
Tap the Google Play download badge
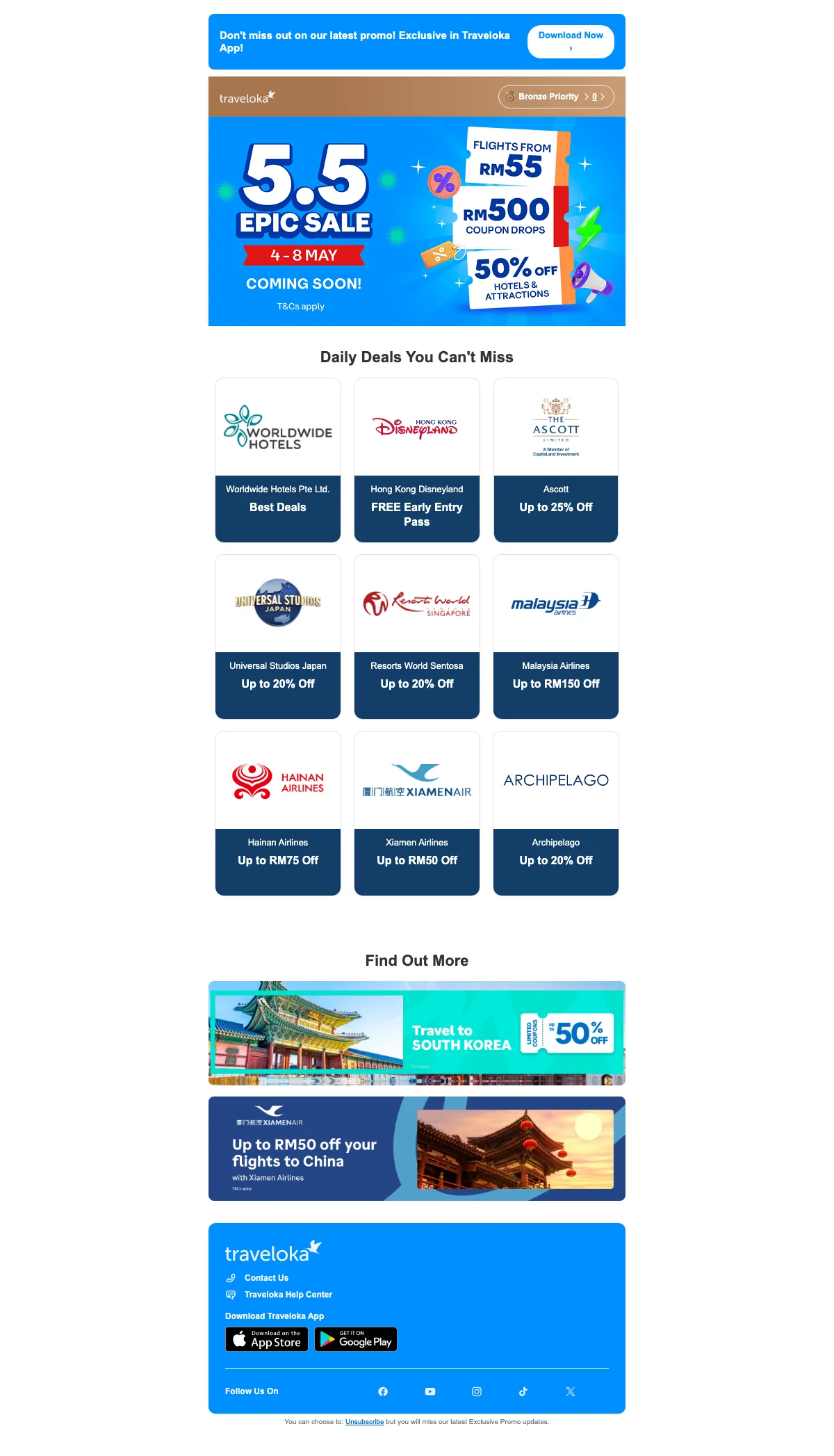point(356,1339)
